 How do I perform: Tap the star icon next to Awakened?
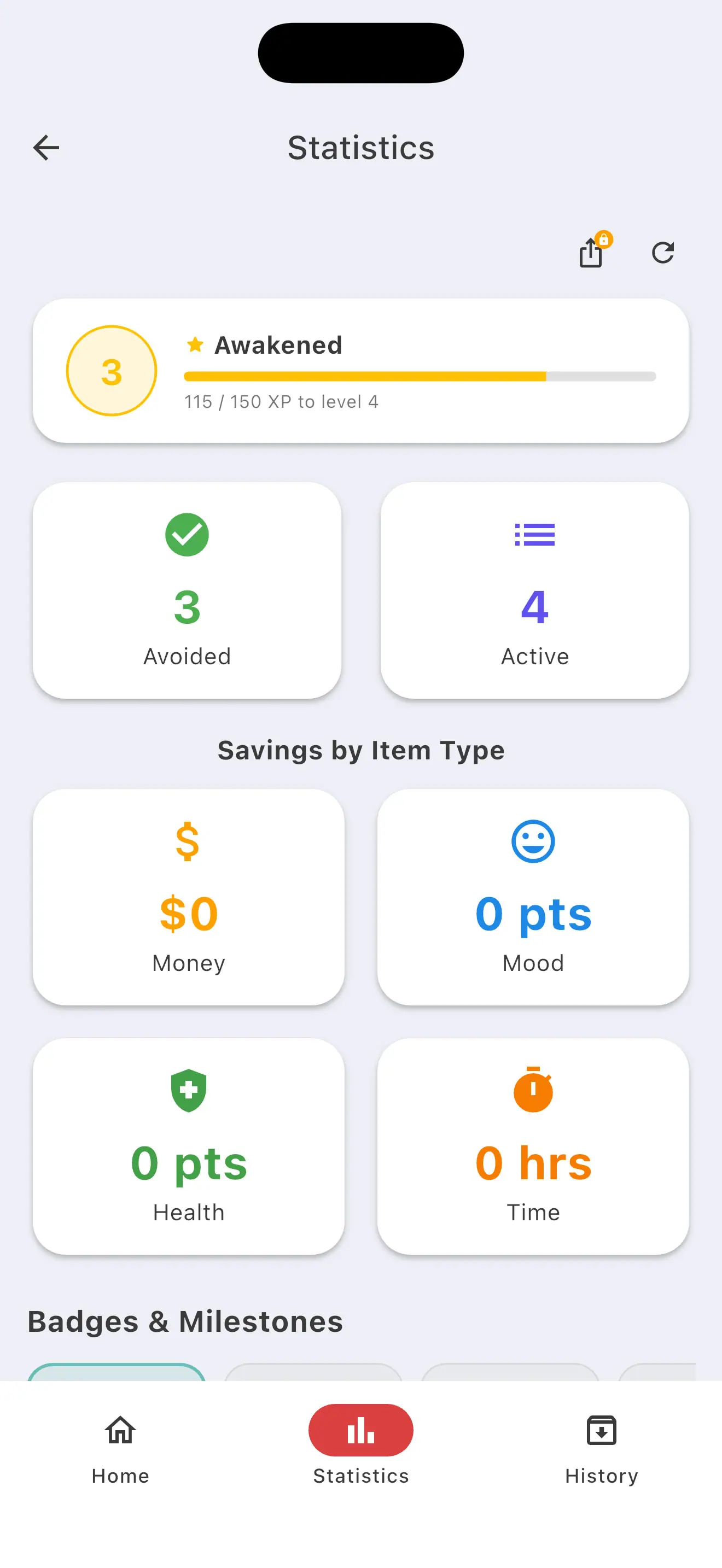point(196,345)
